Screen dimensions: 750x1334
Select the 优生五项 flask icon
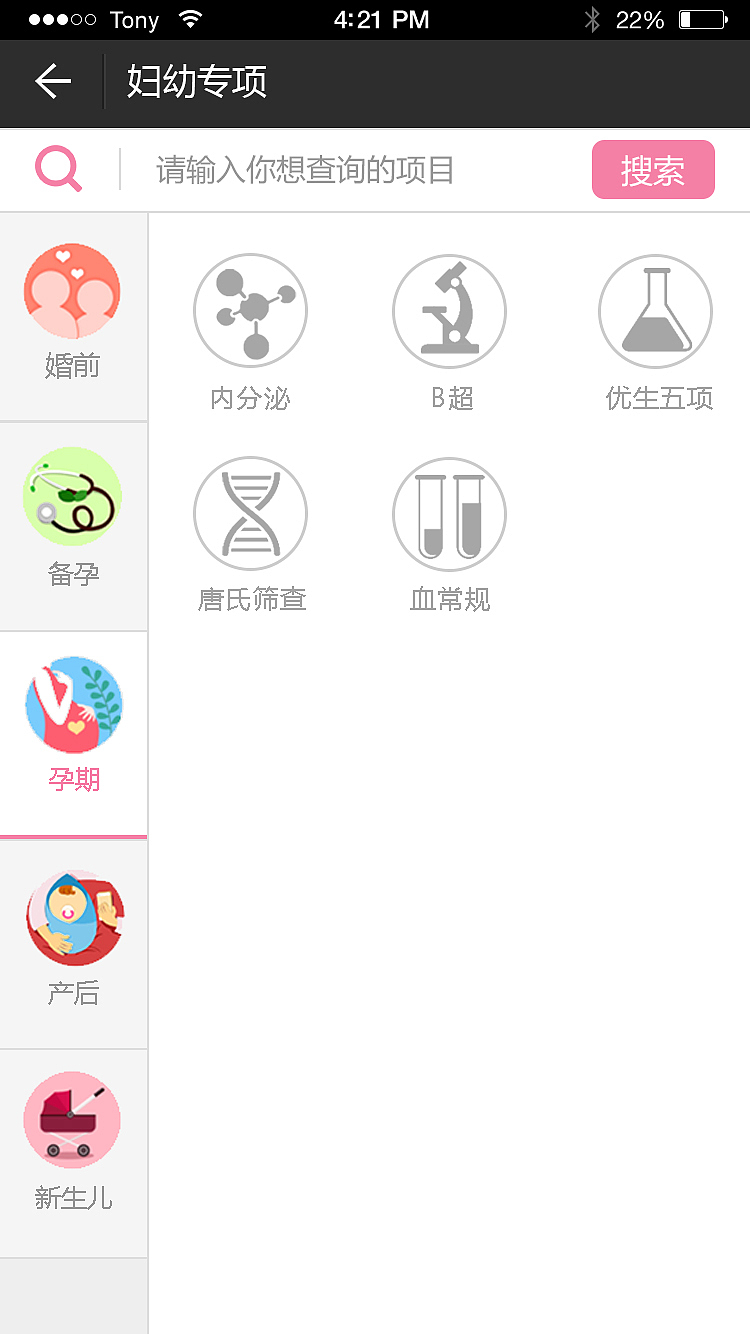coord(655,310)
